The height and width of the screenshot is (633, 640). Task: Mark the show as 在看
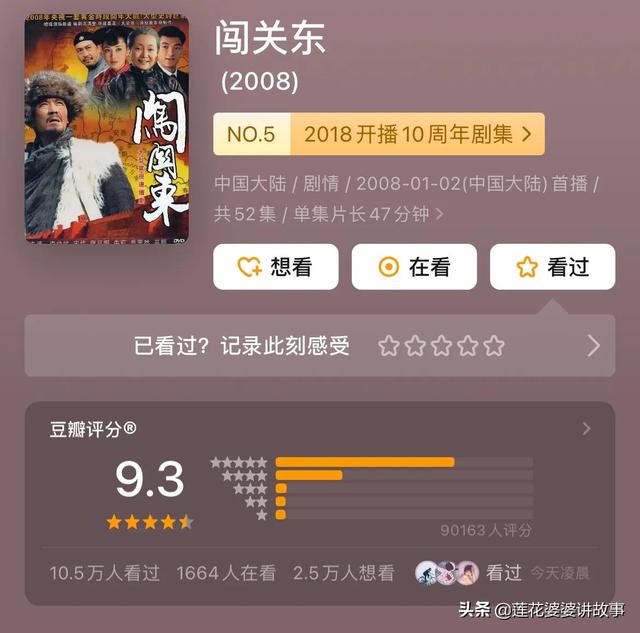(x=413, y=267)
